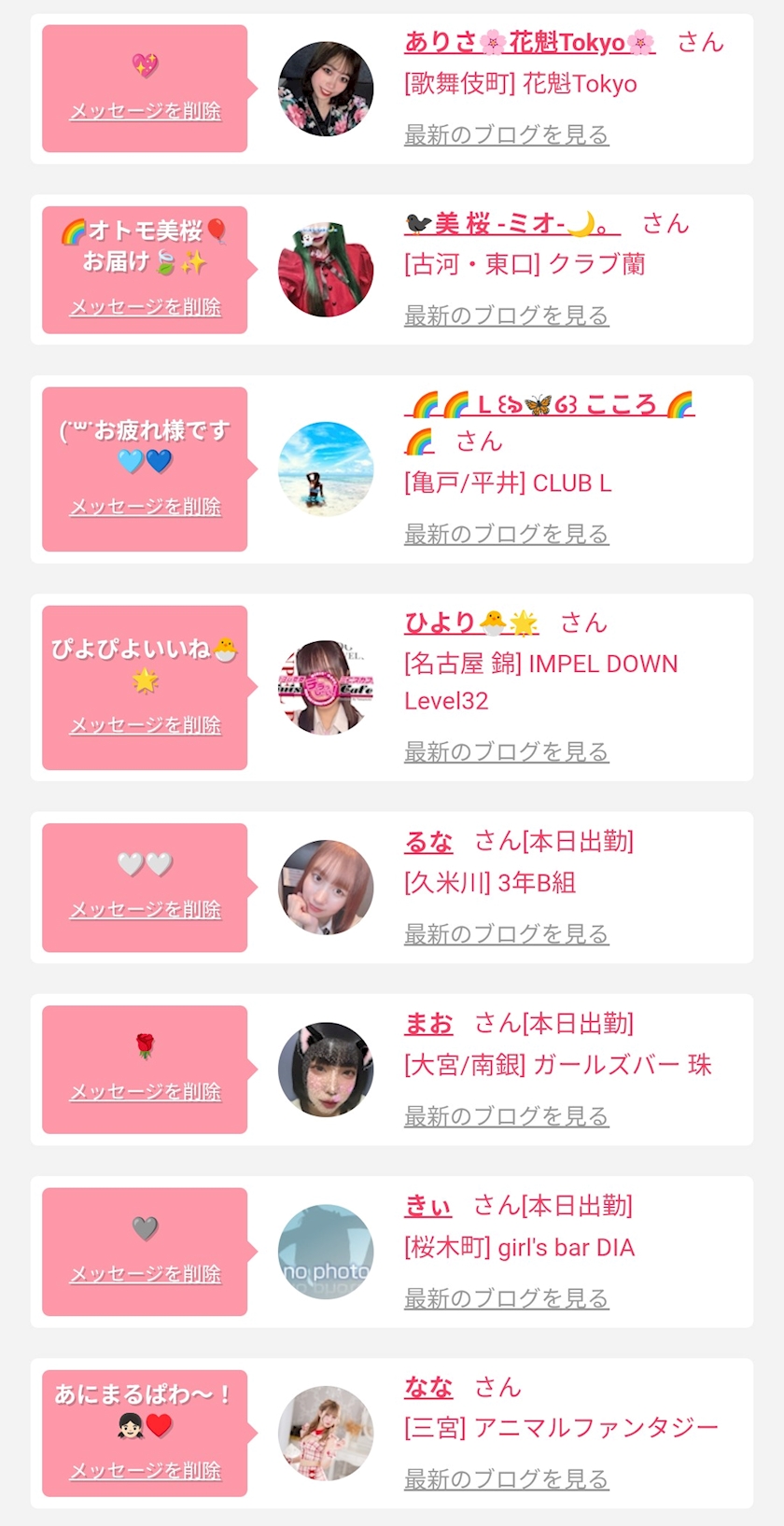View latest blog of ひより
Image resolution: width=784 pixels, height=1526 pixels.
[506, 752]
